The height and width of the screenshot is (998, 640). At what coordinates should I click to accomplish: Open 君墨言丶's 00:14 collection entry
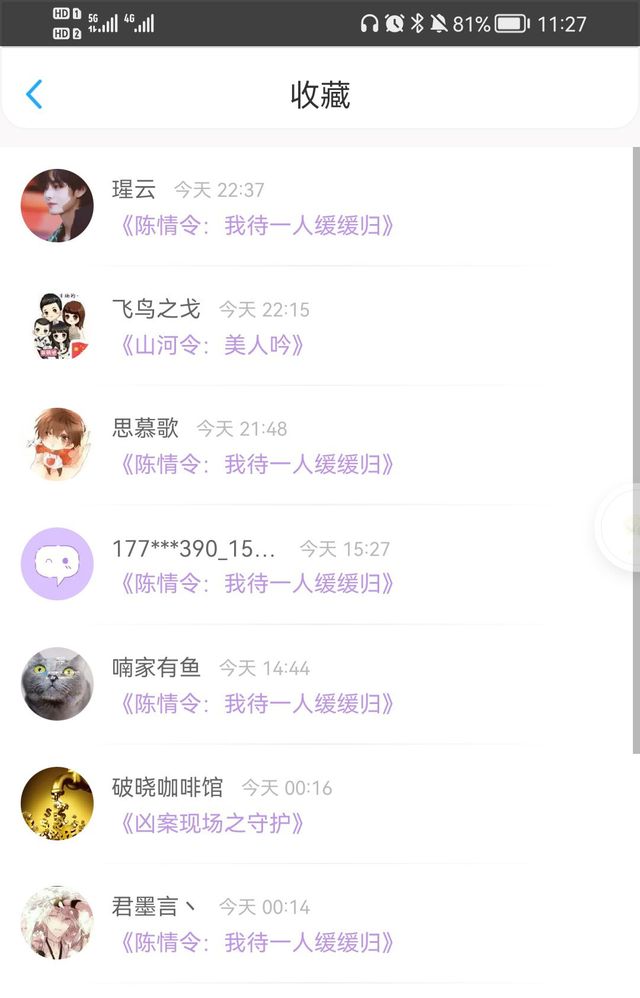coord(316,924)
